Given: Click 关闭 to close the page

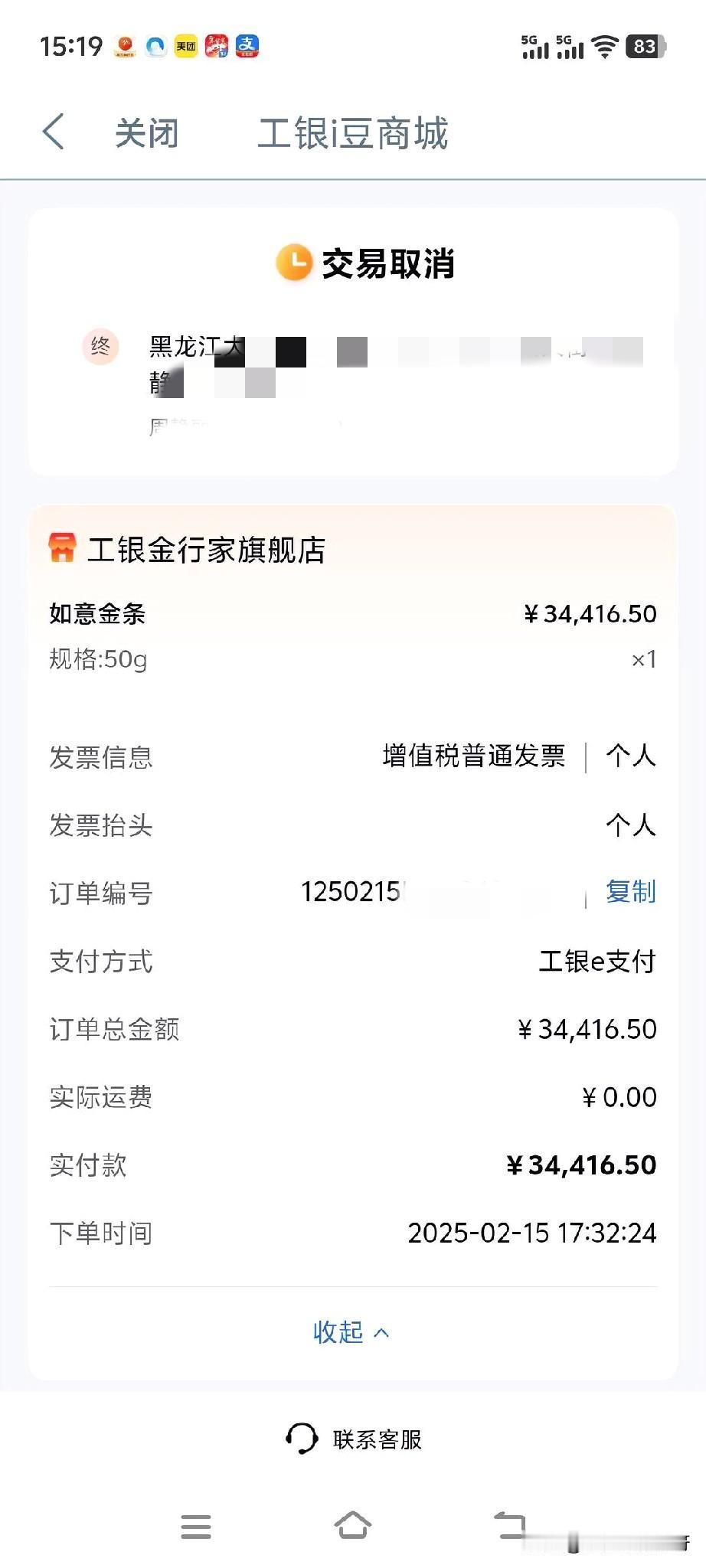Looking at the screenshot, I should 146,132.
